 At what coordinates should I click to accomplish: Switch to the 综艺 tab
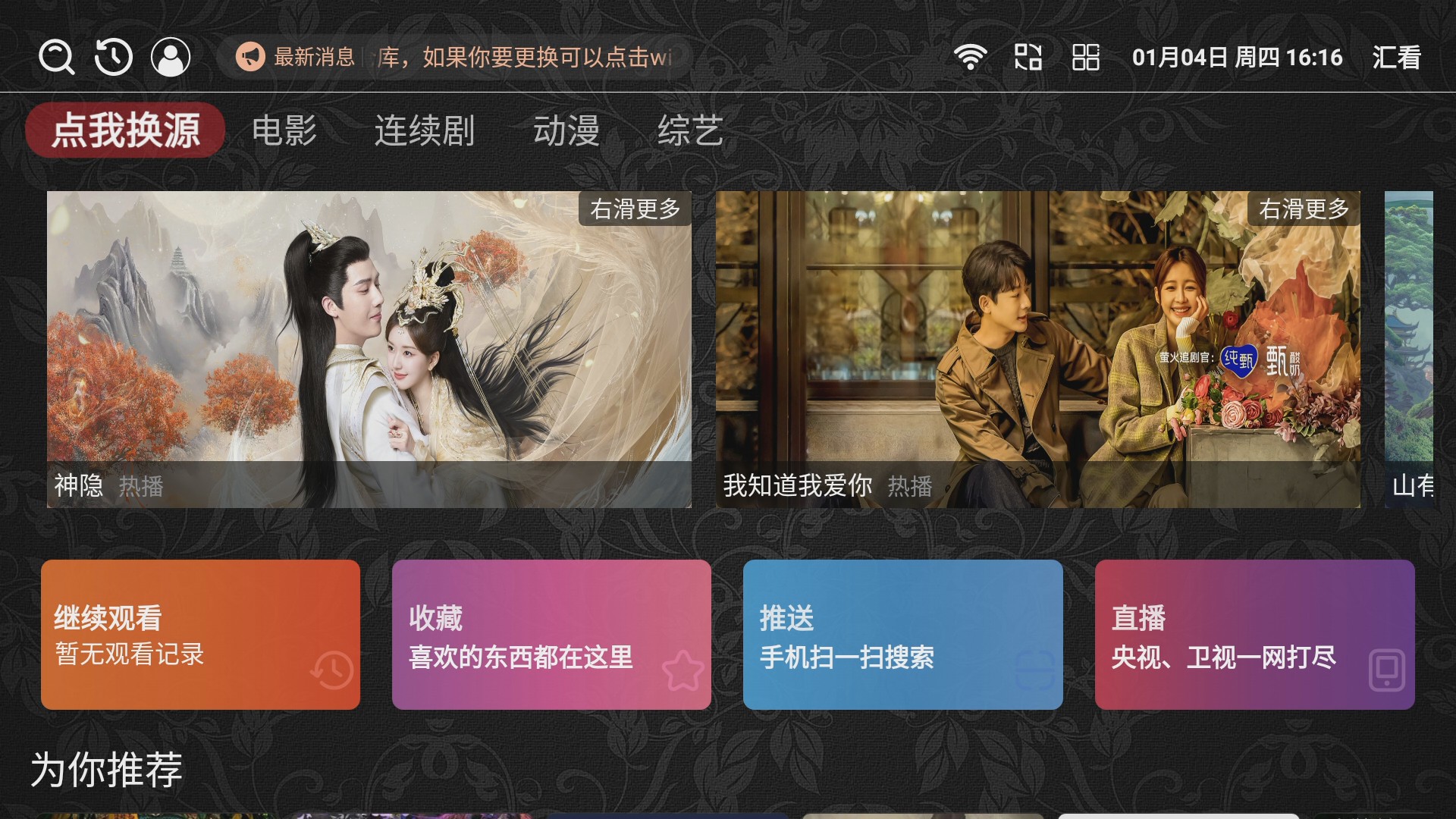coord(690,130)
